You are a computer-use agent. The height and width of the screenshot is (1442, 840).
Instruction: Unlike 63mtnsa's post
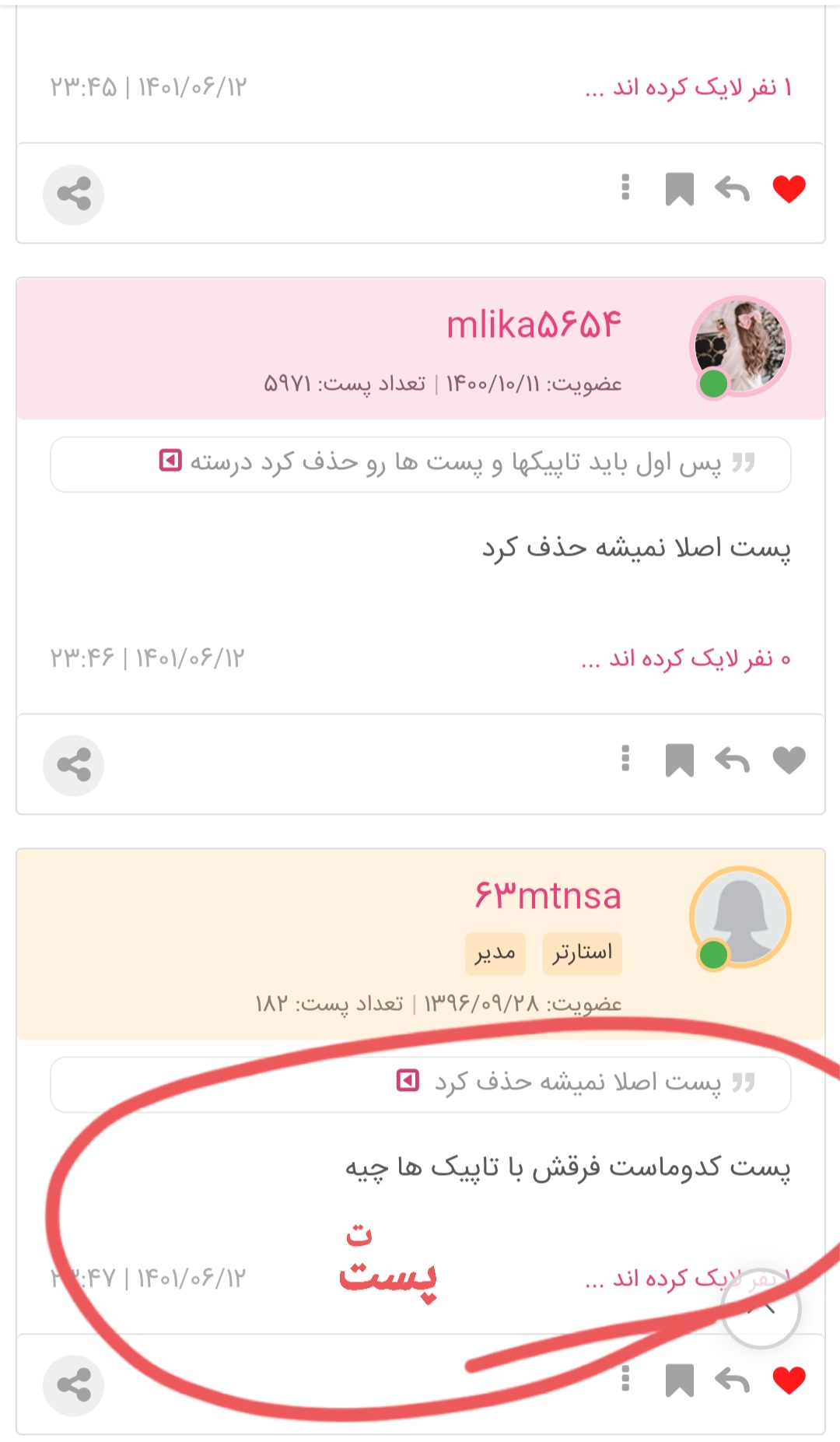tap(789, 1380)
